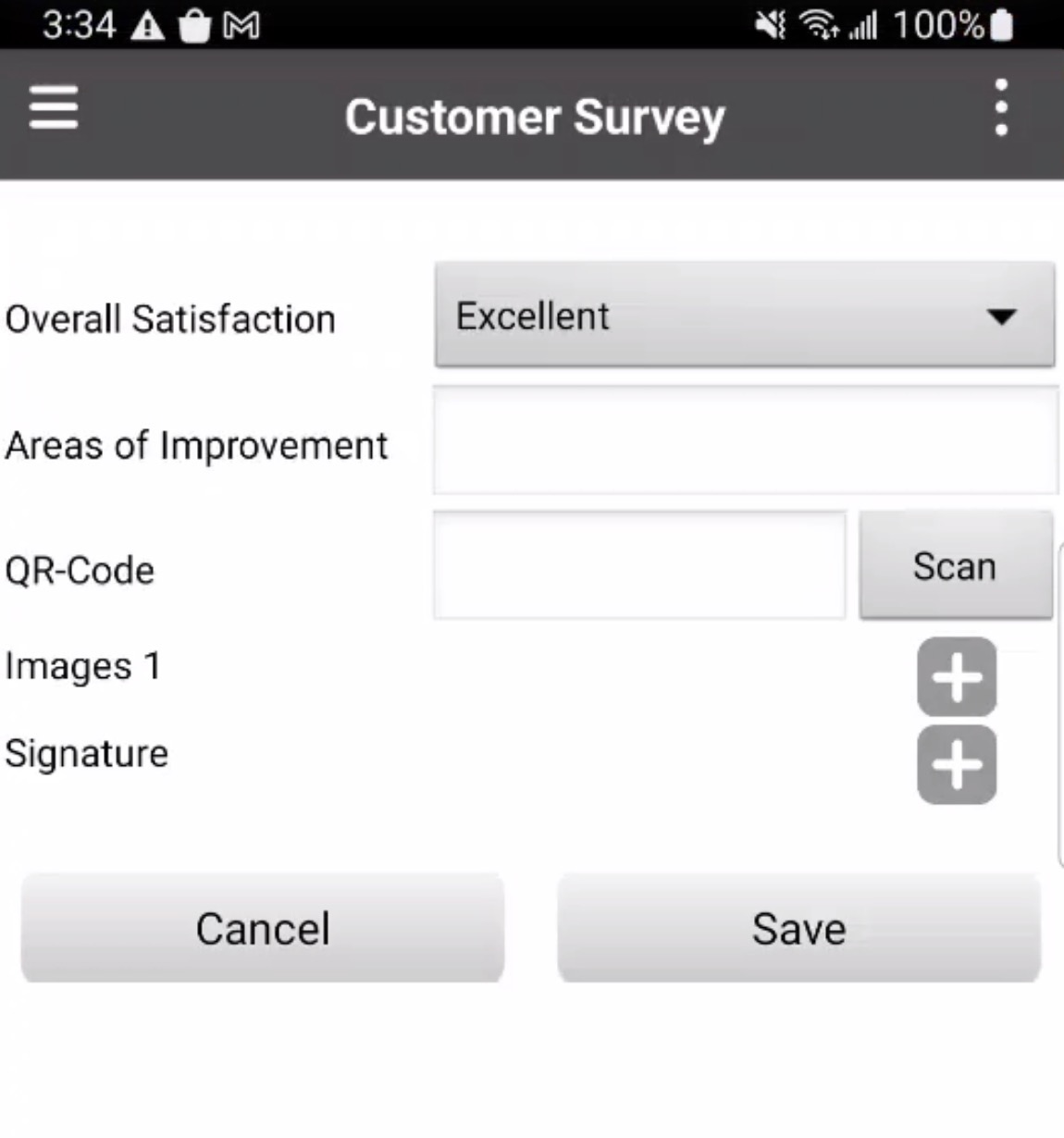Open the three-dot overflow menu
This screenshot has height=1138, width=1064.
(1000, 108)
